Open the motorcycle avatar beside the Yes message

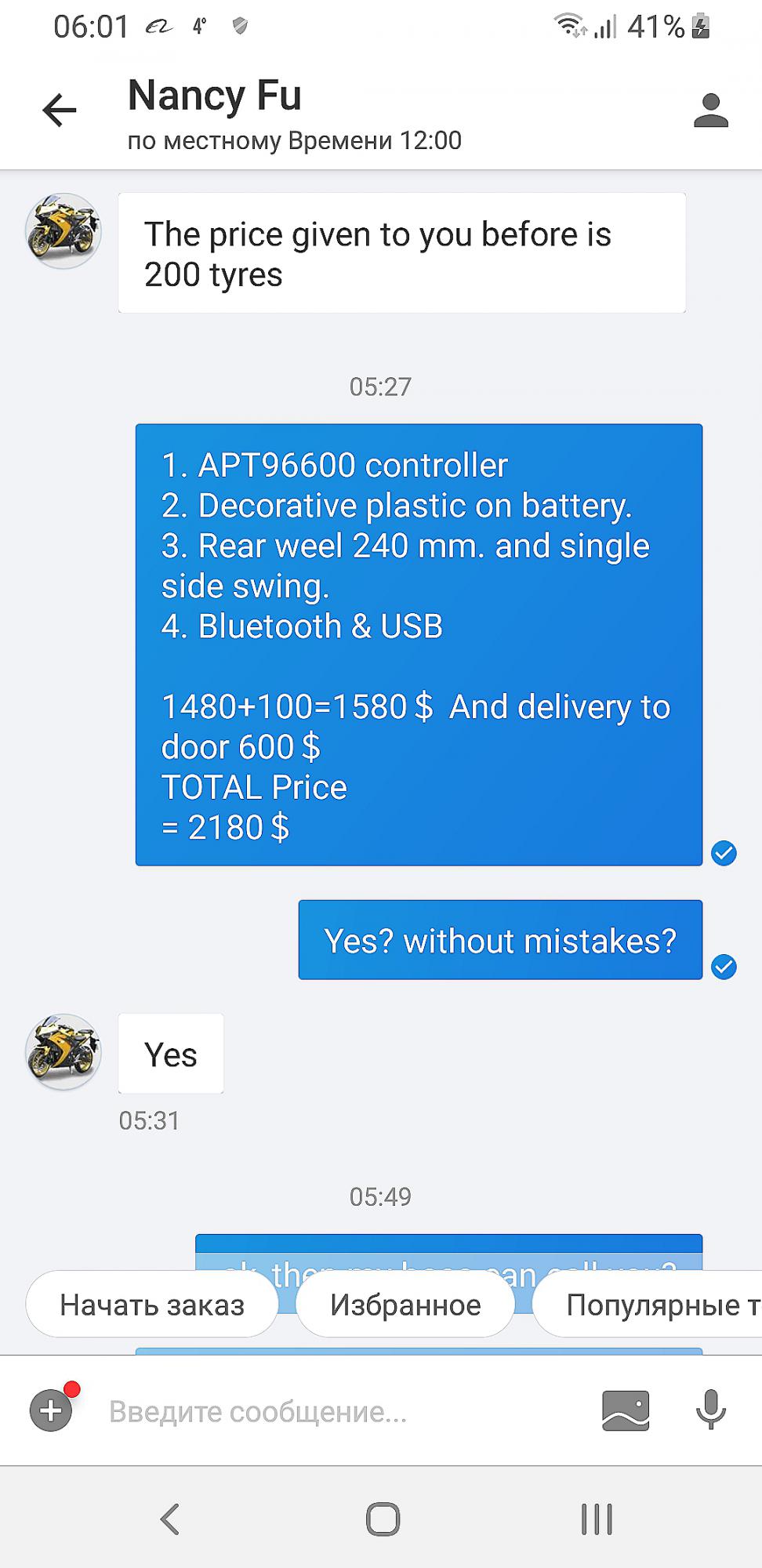pyautogui.click(x=63, y=1052)
